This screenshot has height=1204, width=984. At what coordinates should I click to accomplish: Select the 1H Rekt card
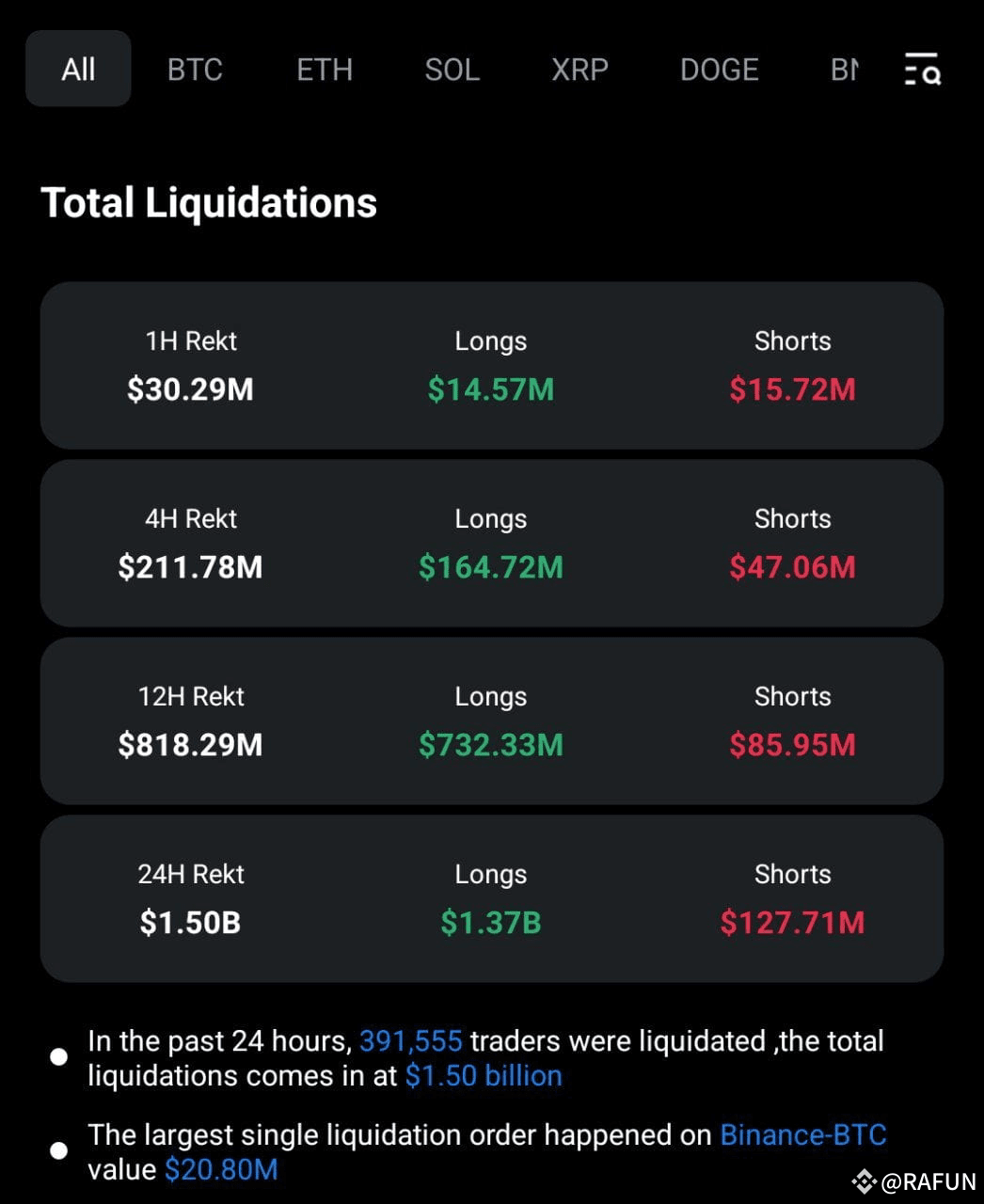click(491, 365)
